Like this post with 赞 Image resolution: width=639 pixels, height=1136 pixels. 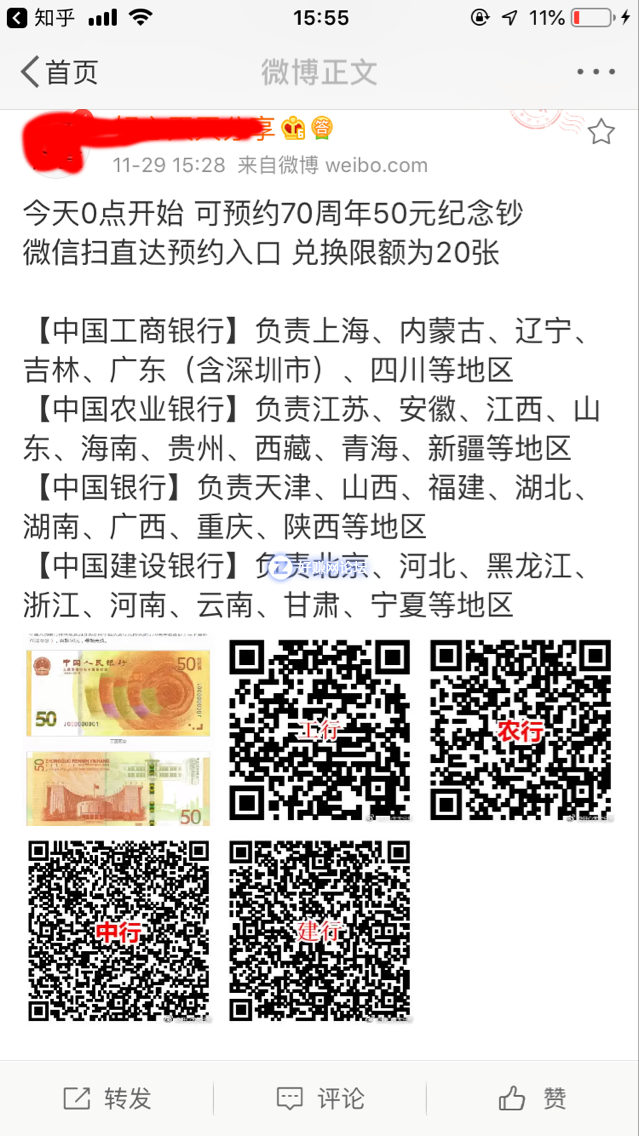(533, 1098)
